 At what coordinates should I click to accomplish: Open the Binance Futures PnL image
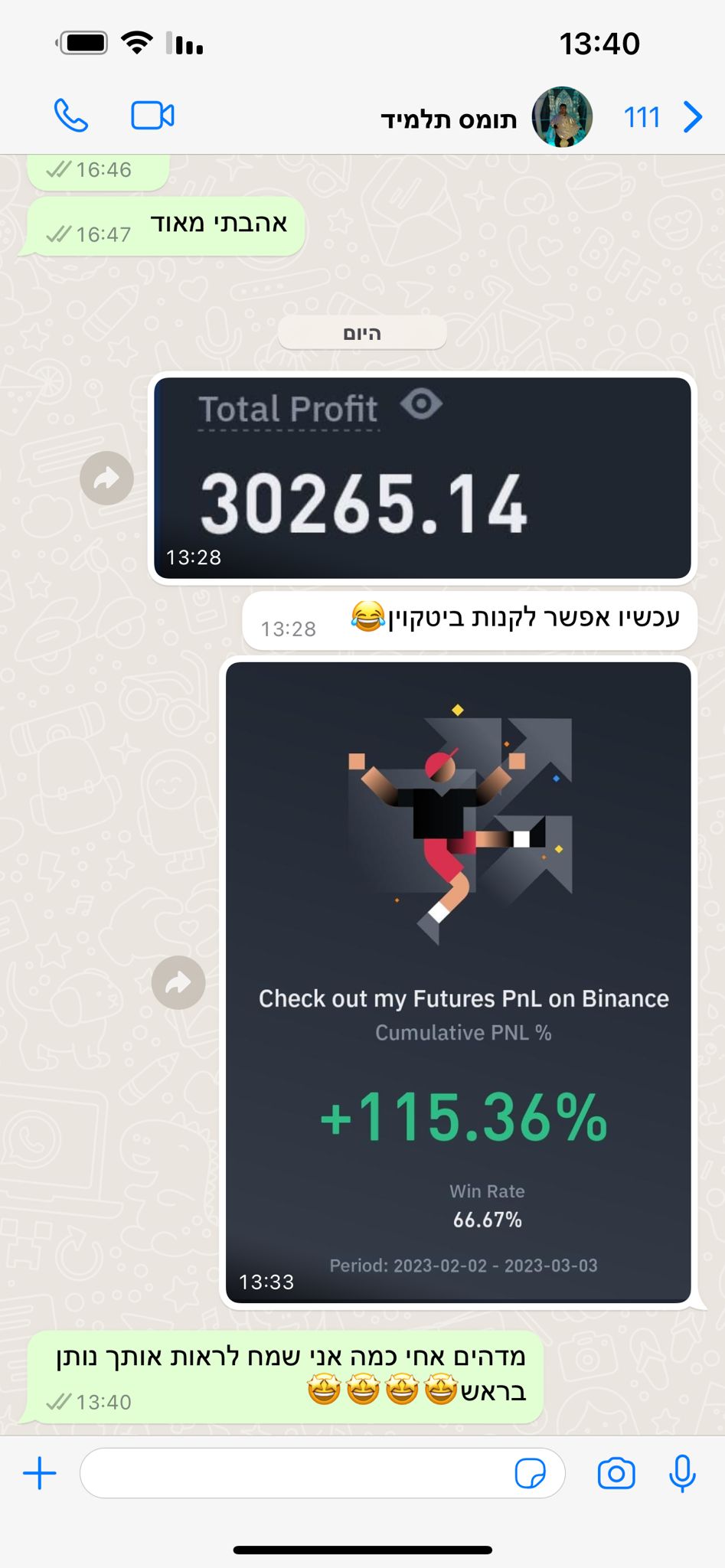(x=458, y=982)
